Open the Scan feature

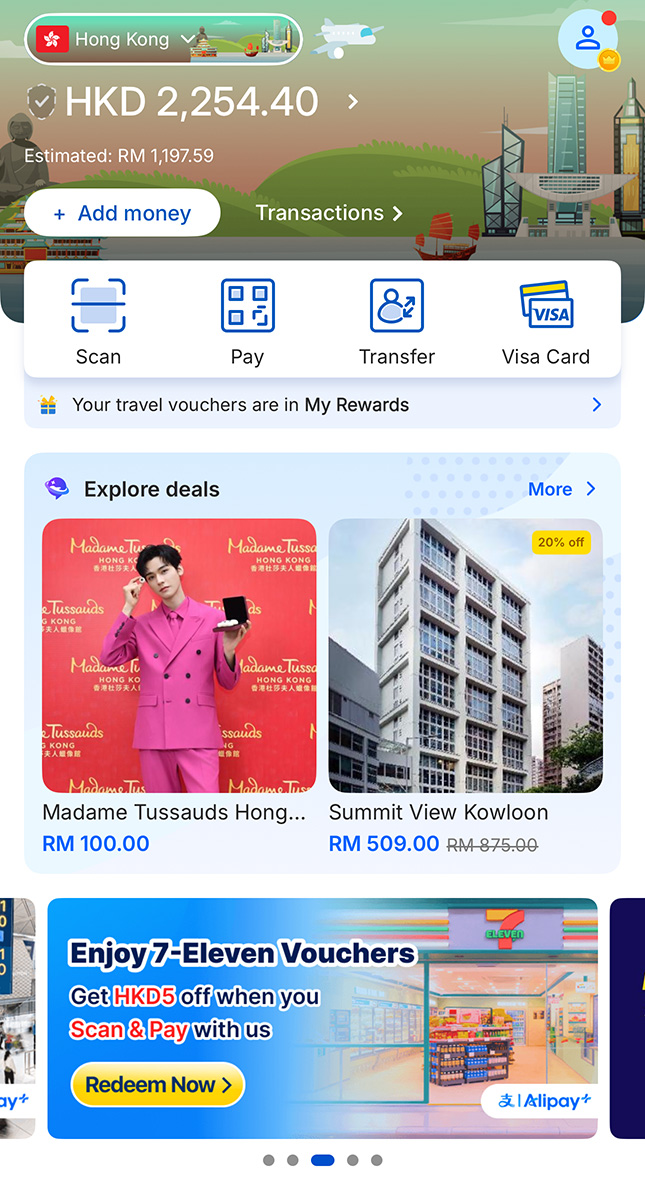coord(99,322)
